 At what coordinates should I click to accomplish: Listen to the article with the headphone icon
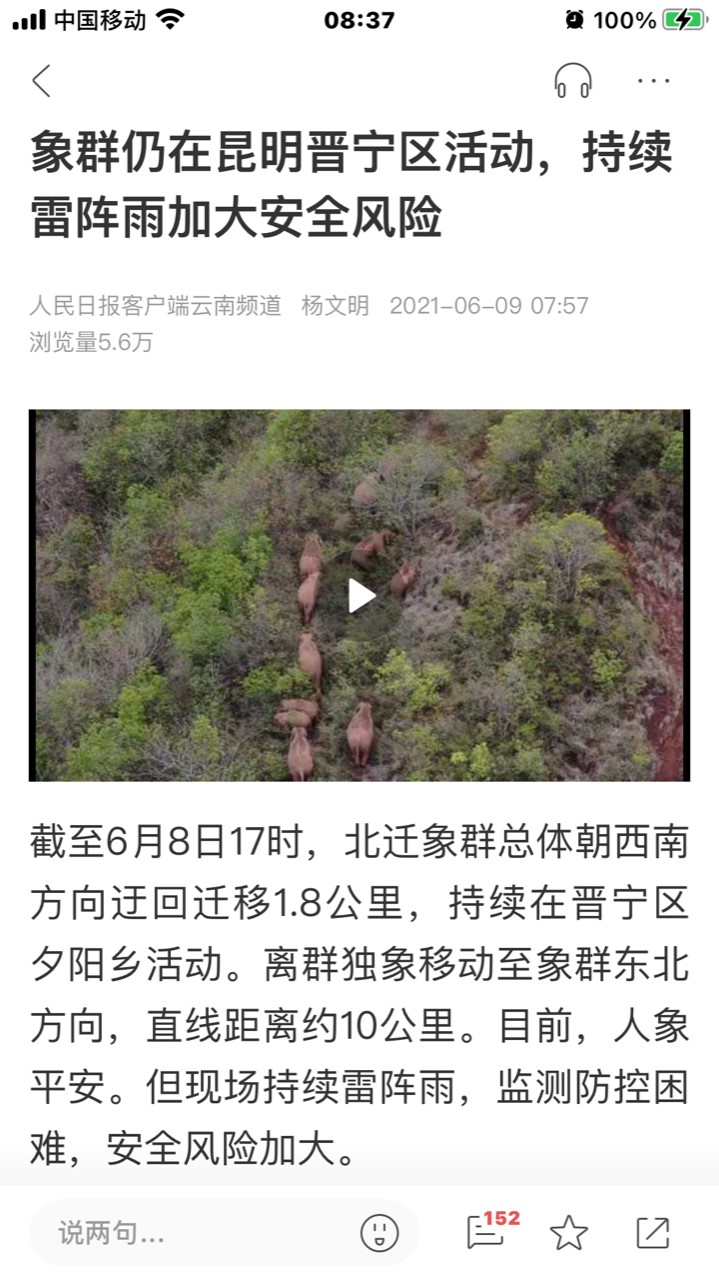pos(573,81)
